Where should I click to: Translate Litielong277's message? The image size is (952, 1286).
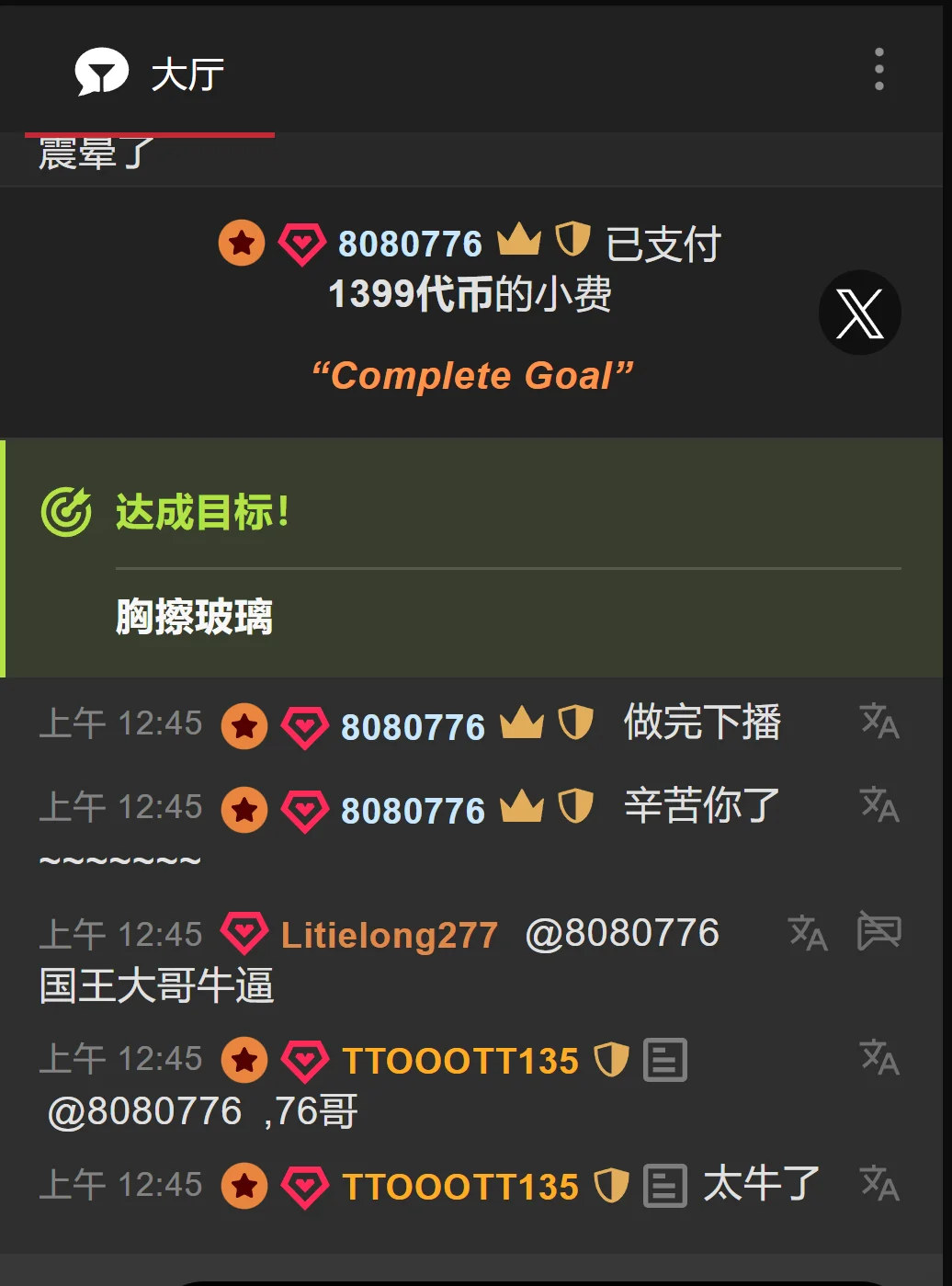[808, 933]
